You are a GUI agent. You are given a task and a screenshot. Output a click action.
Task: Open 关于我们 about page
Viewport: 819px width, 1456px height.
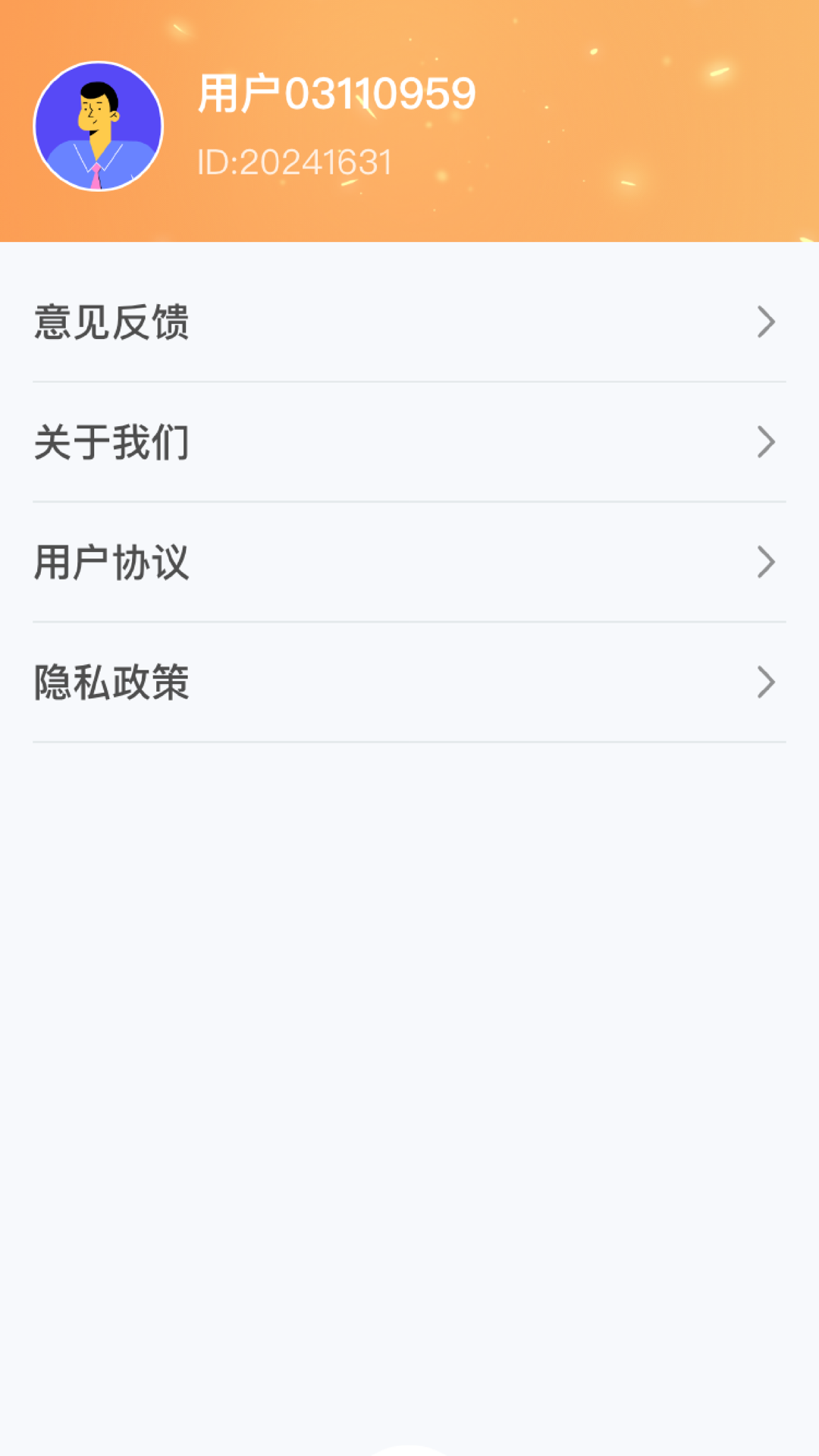pyautogui.click(x=409, y=442)
